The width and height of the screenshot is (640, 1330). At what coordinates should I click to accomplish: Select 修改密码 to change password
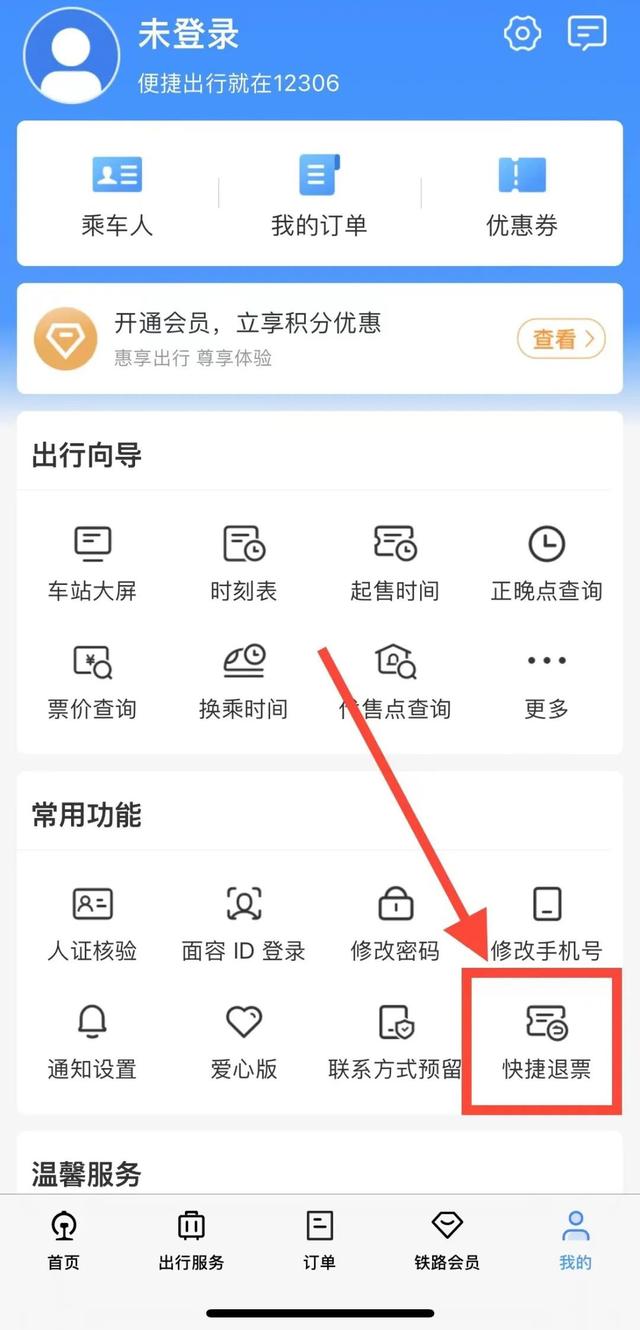tap(394, 923)
